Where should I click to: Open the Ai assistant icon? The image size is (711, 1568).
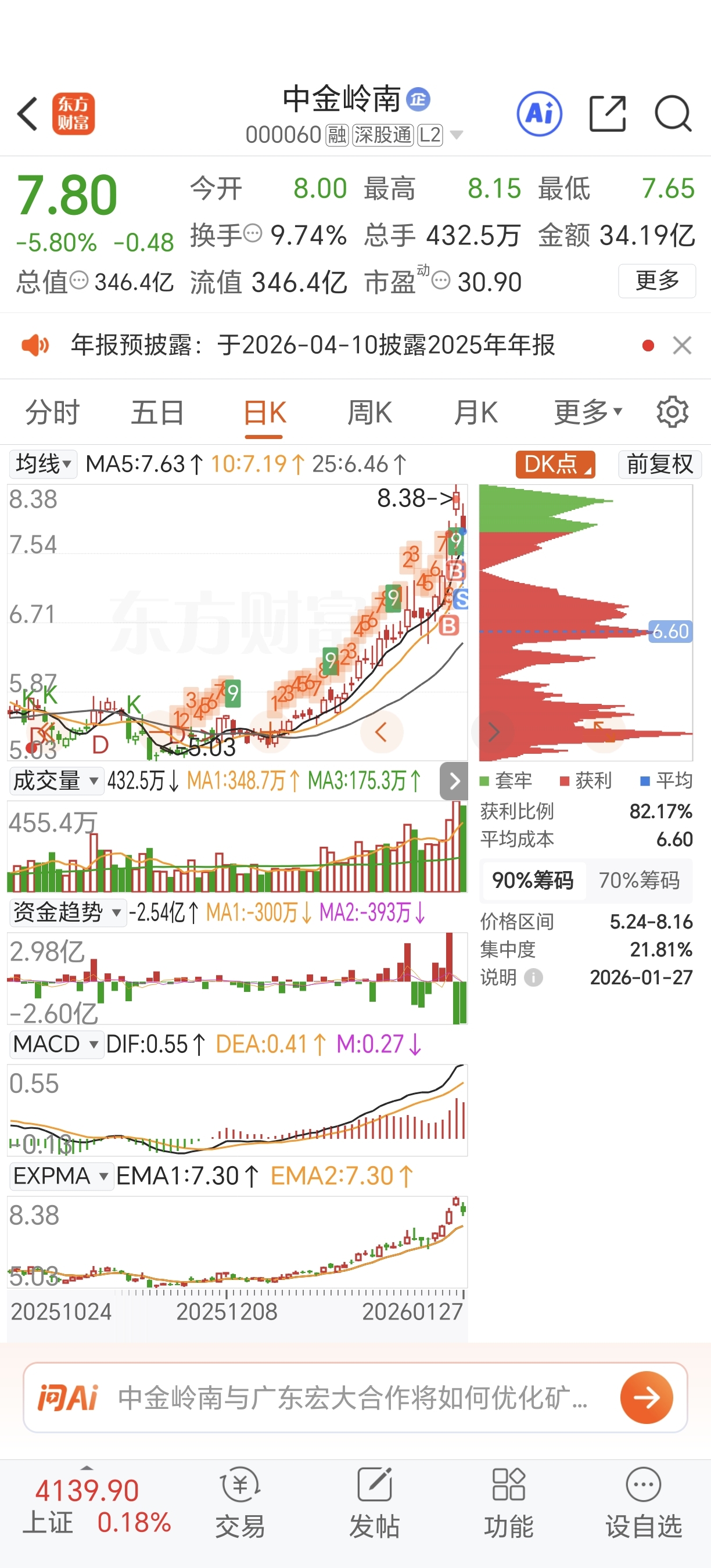(538, 114)
